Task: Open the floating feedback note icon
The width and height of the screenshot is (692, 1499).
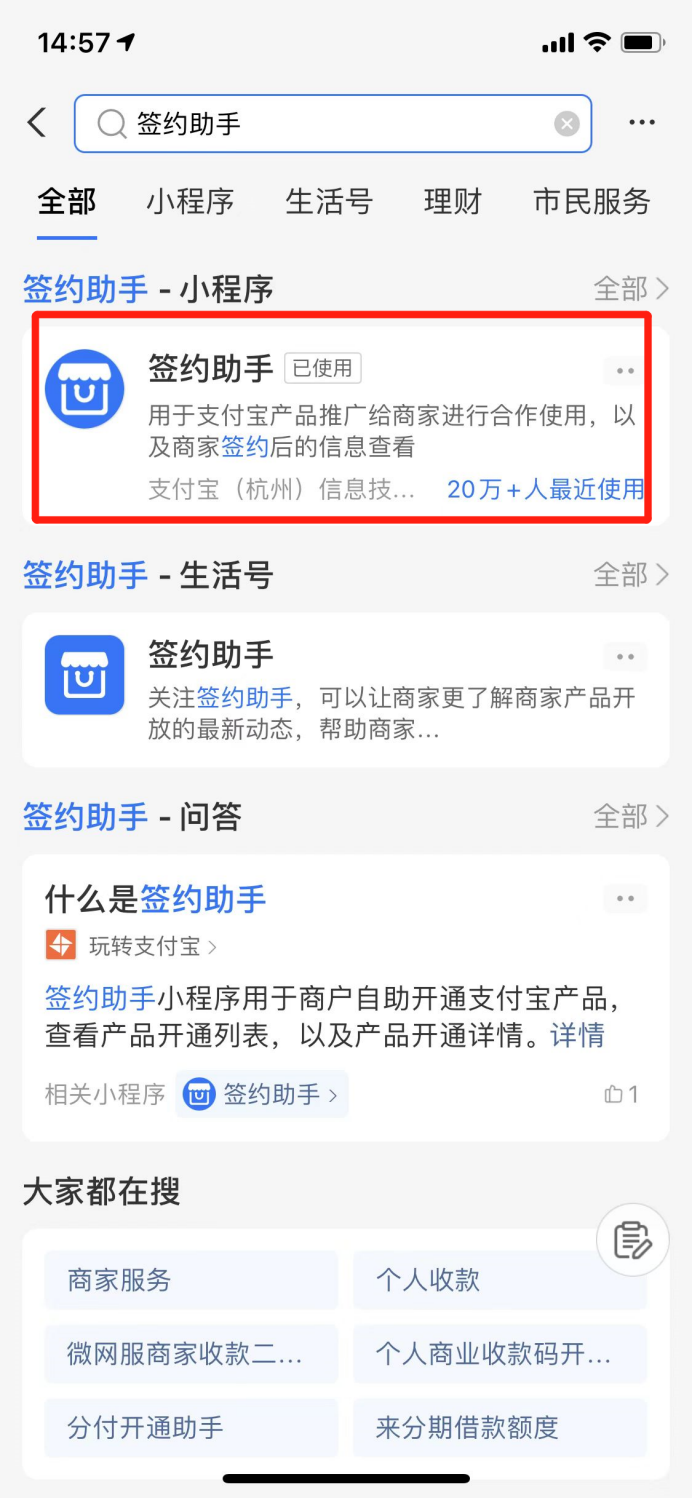Action: (632, 1241)
